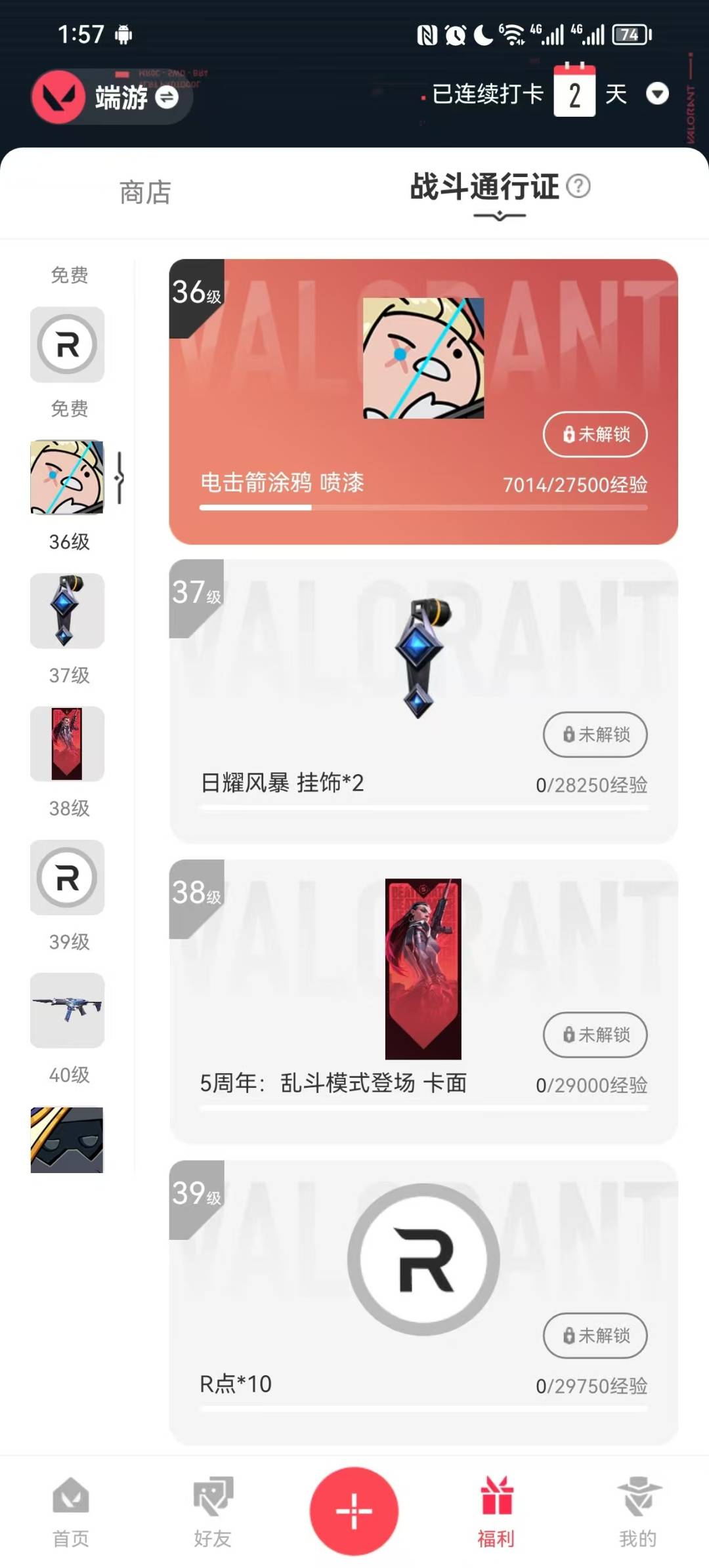709x1568 pixels.
Task: Select the free R点 reward at sidebar top
Action: pyautogui.click(x=67, y=344)
